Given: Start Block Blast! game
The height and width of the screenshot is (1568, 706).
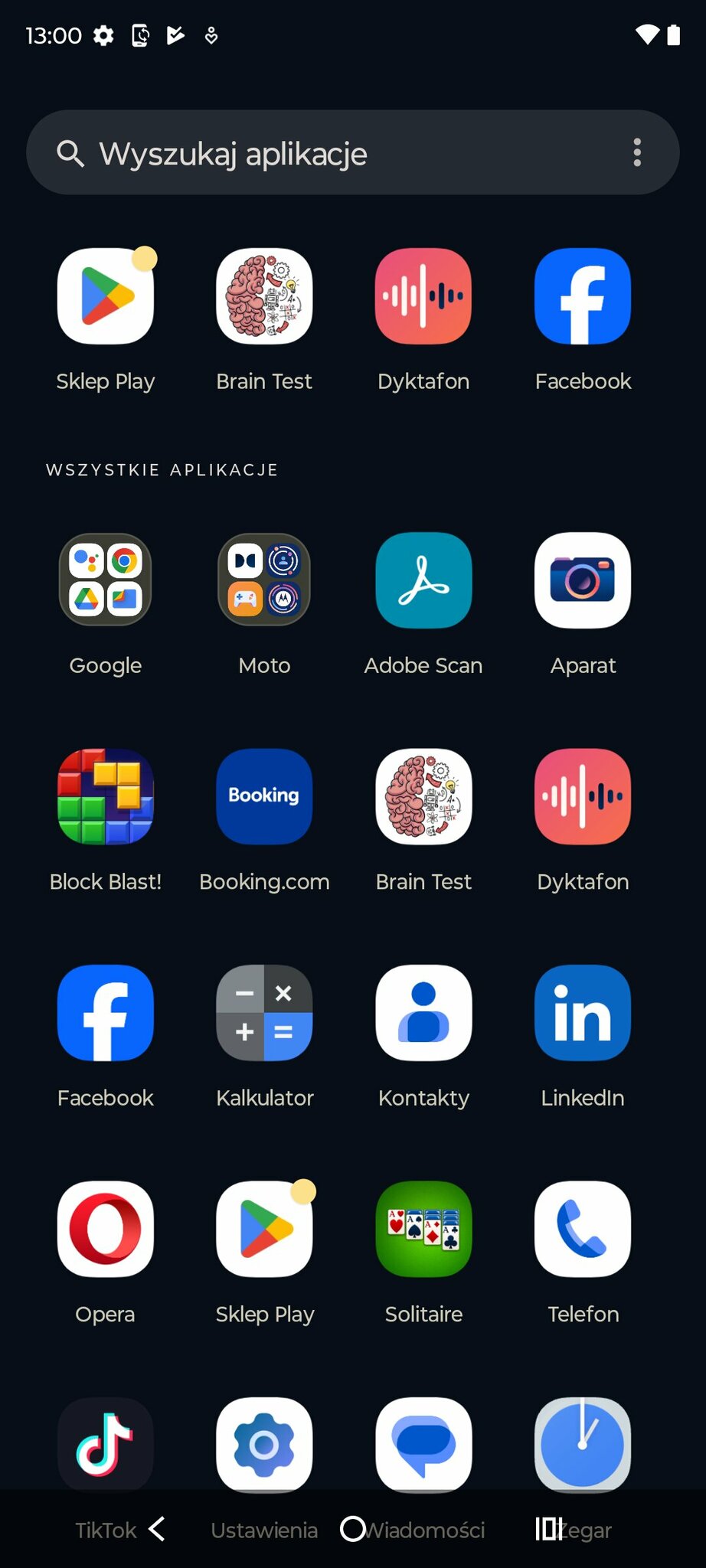Looking at the screenshot, I should (x=106, y=797).
